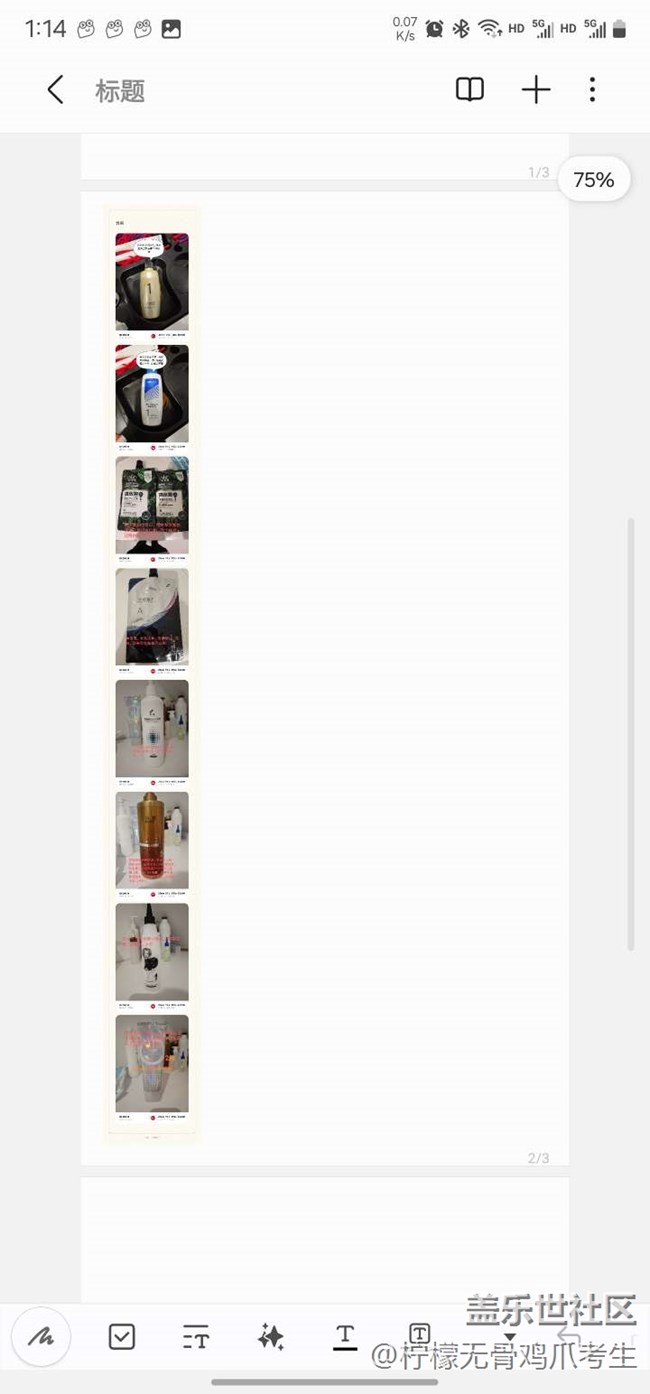Image resolution: width=650 pixels, height=1394 pixels.
Task: Open the text style options
Action: coord(196,1336)
